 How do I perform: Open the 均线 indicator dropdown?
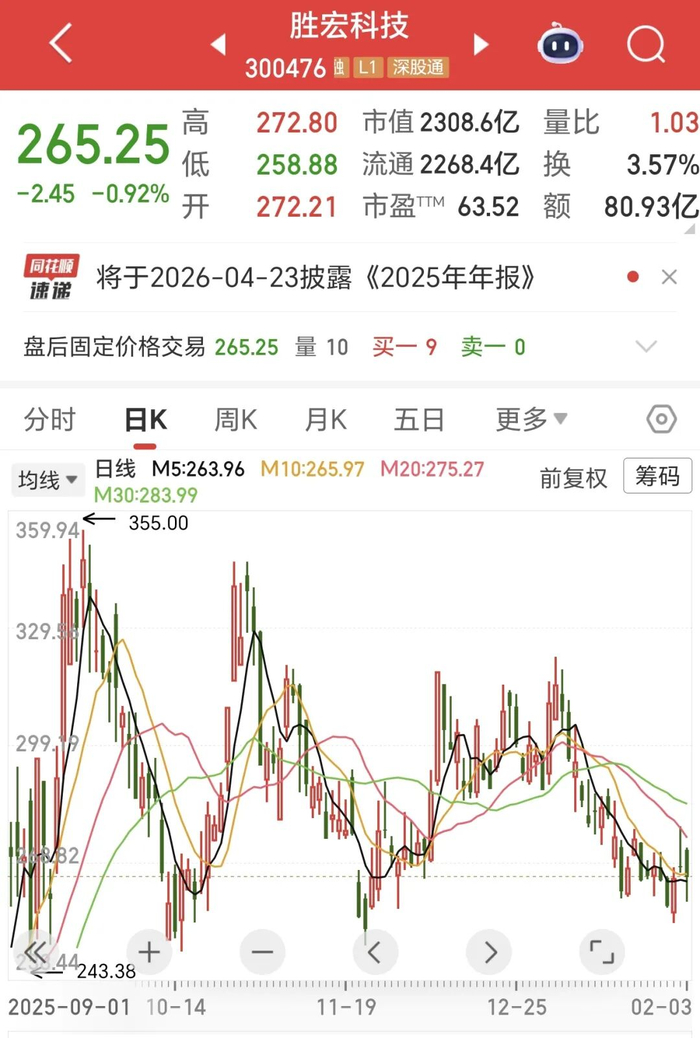click(x=48, y=479)
